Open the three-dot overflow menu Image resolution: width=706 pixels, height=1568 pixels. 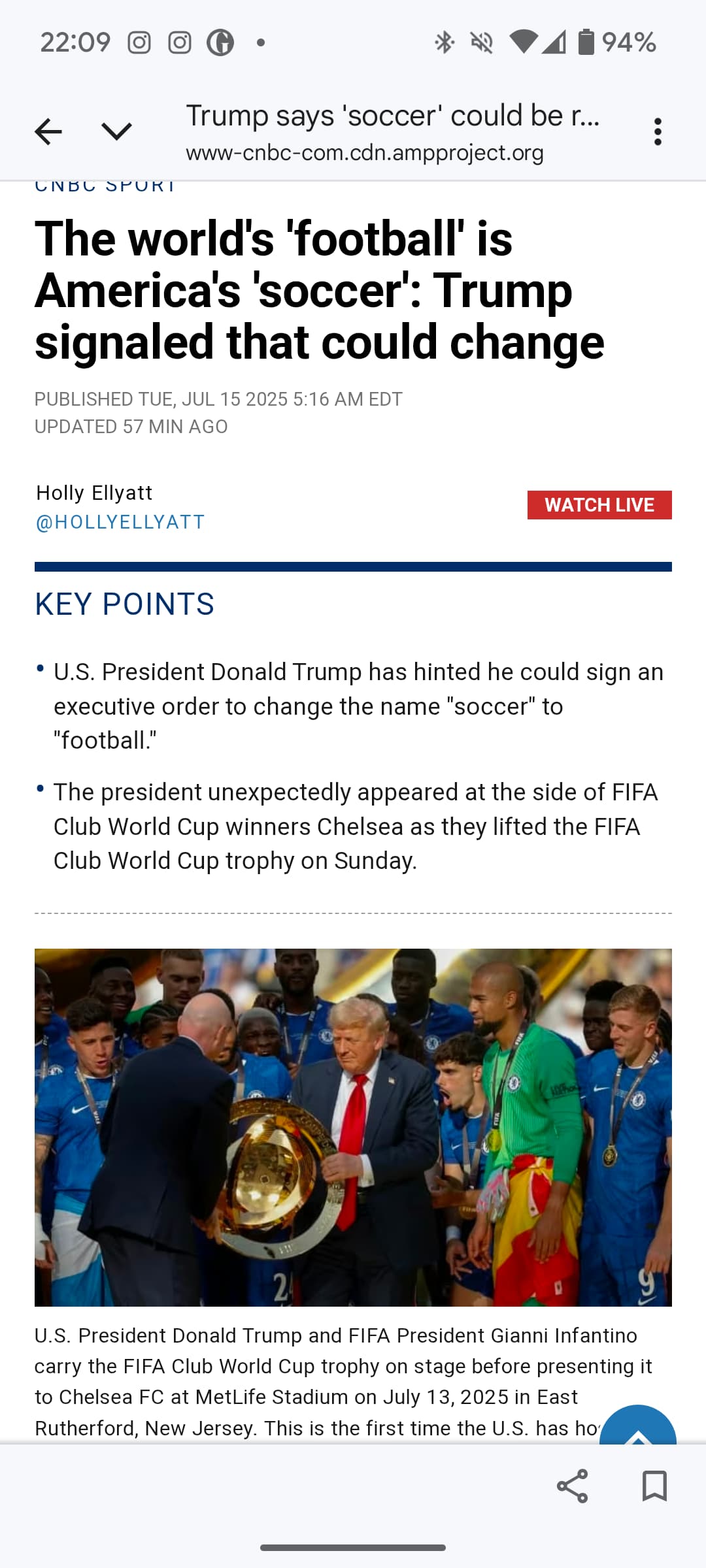click(x=658, y=131)
